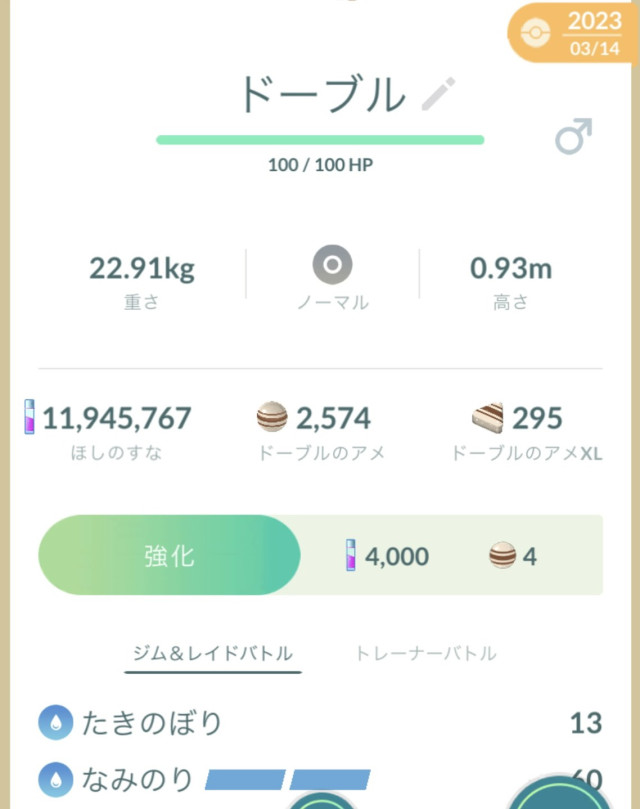
Task: Tap the 強化 power up button
Action: click(169, 556)
